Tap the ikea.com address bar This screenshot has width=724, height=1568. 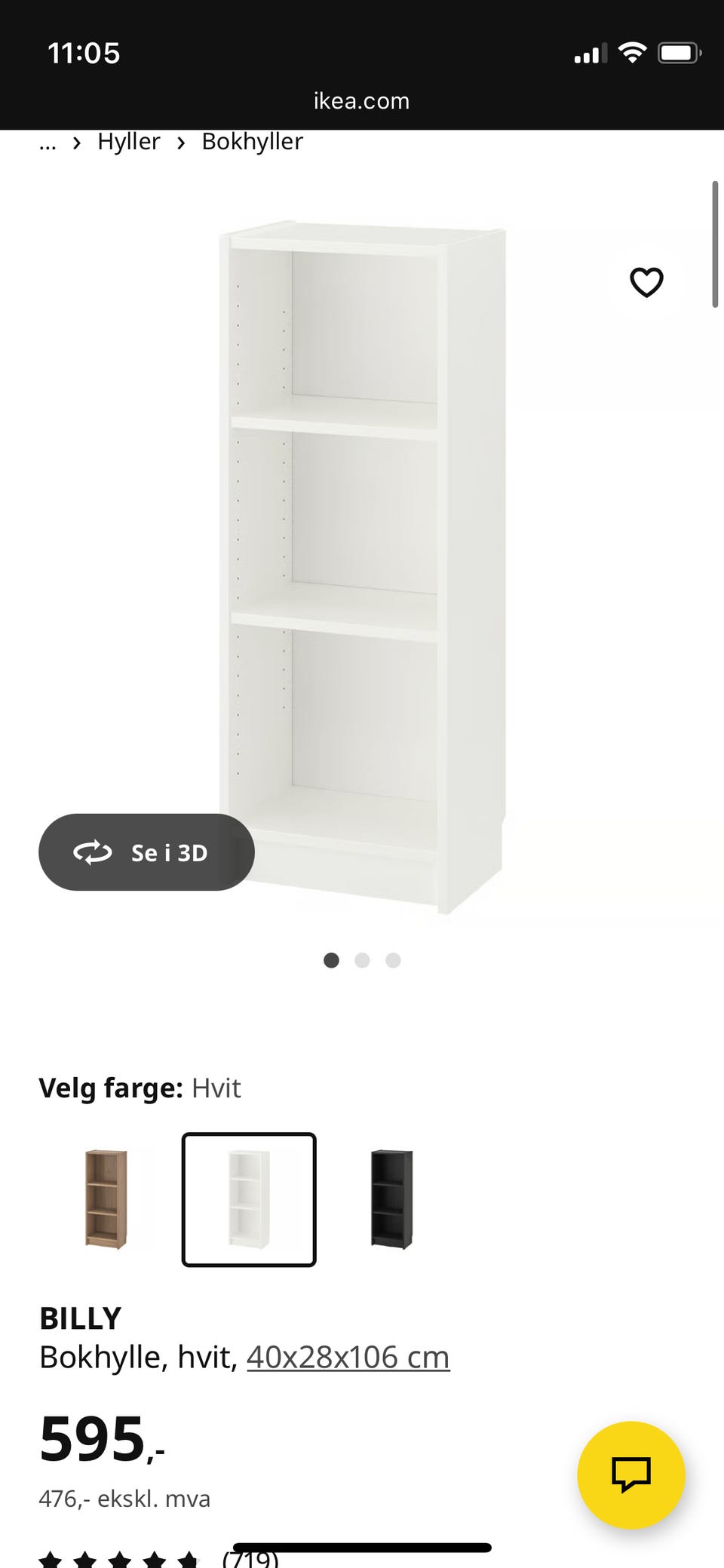(x=362, y=101)
